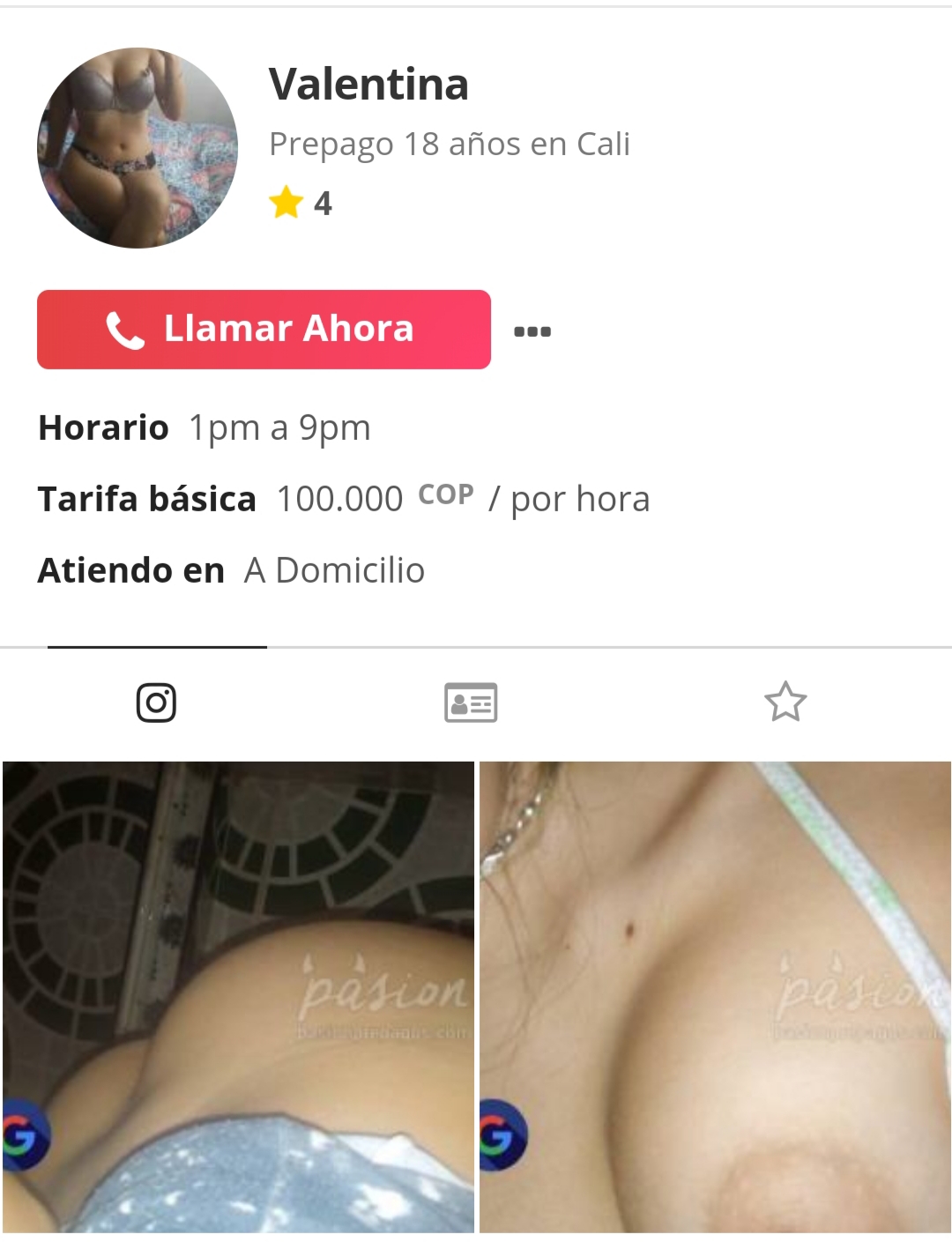Switch to the photo gallery tab
952x1242 pixels.
[x=156, y=703]
